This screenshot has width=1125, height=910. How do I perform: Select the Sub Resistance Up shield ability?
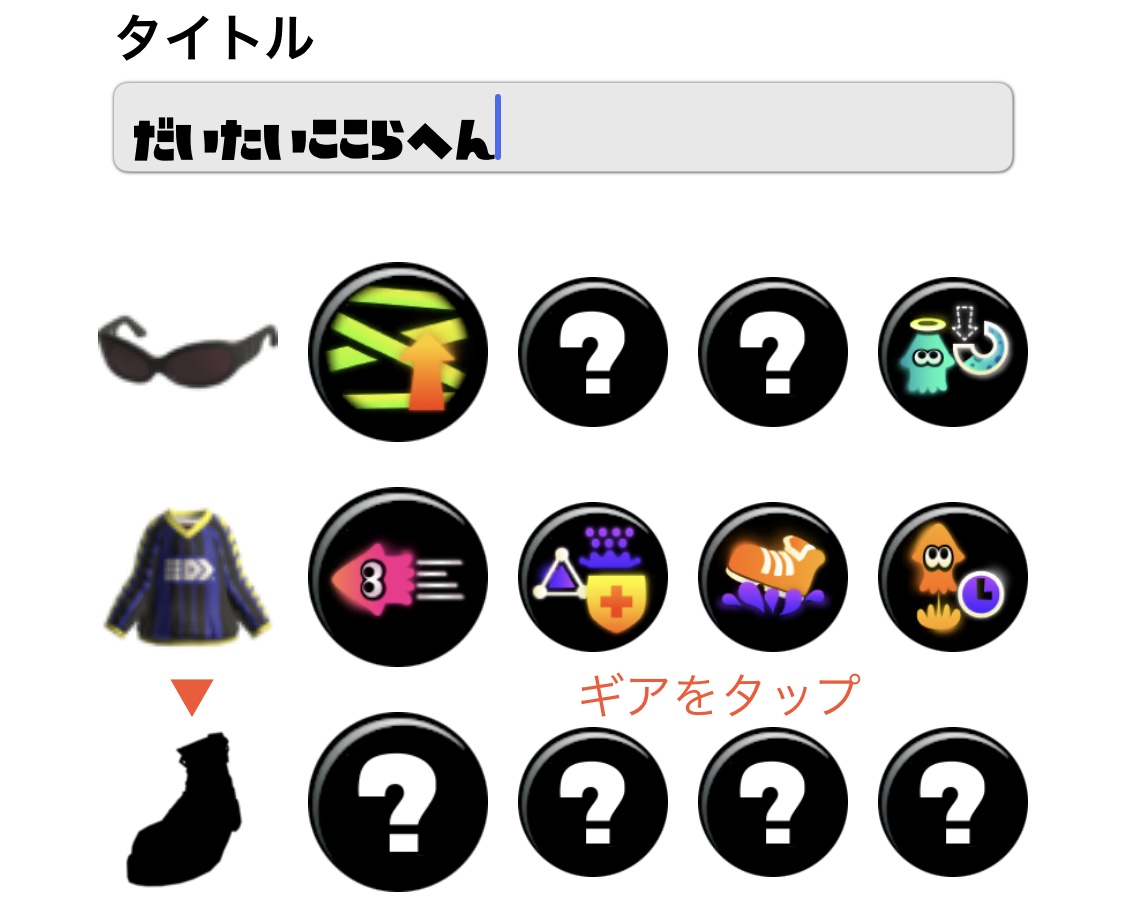(x=592, y=577)
